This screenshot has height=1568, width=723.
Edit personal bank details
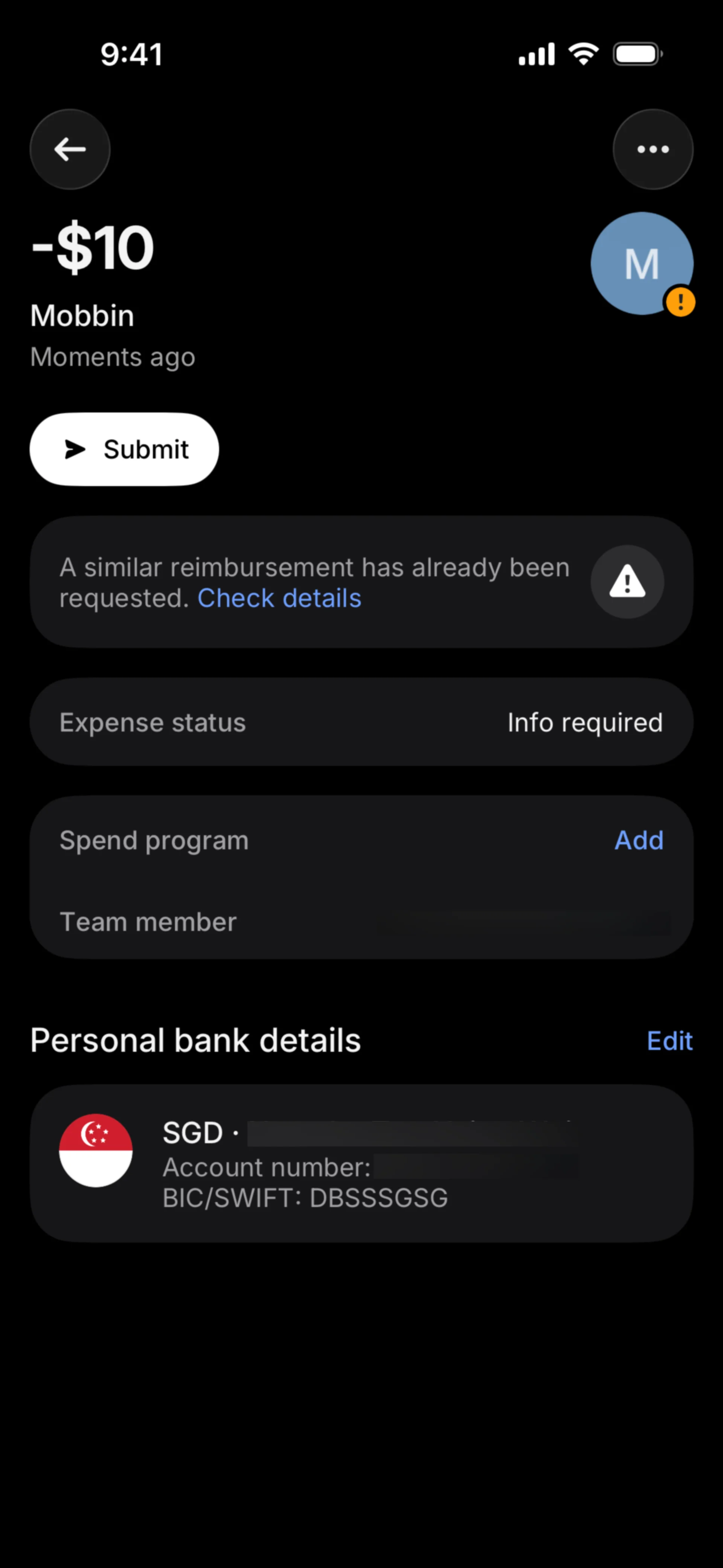(x=670, y=1041)
